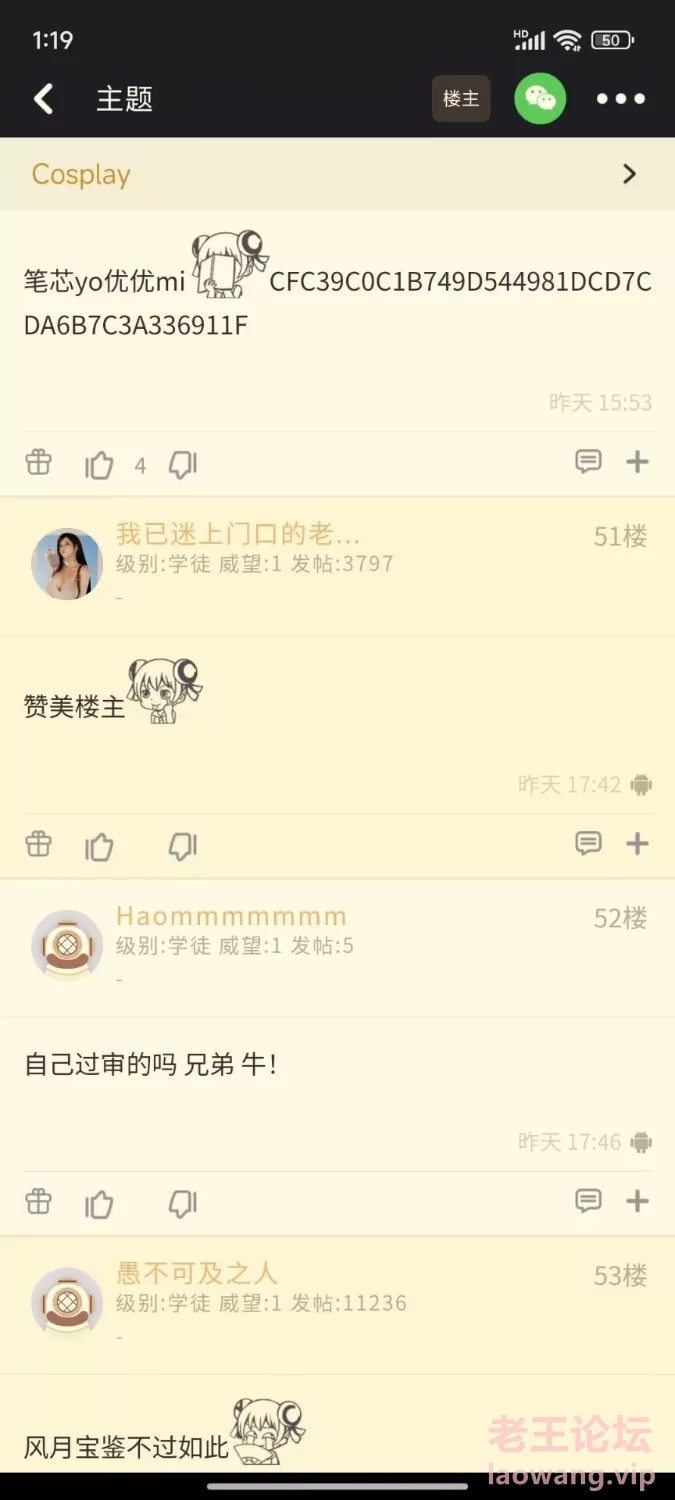Send a gift on the 15:53 post

click(38, 463)
